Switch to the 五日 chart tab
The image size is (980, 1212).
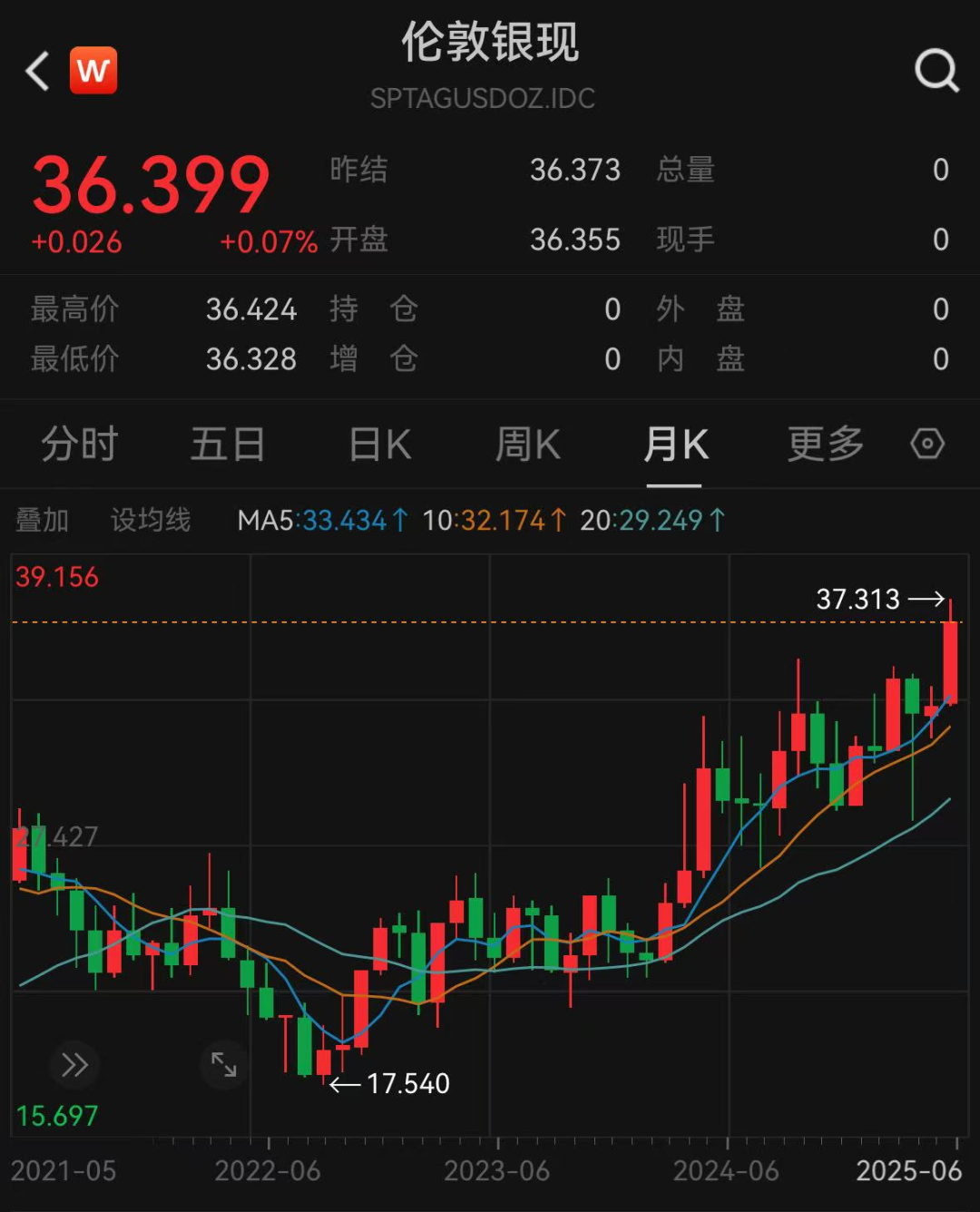point(227,445)
